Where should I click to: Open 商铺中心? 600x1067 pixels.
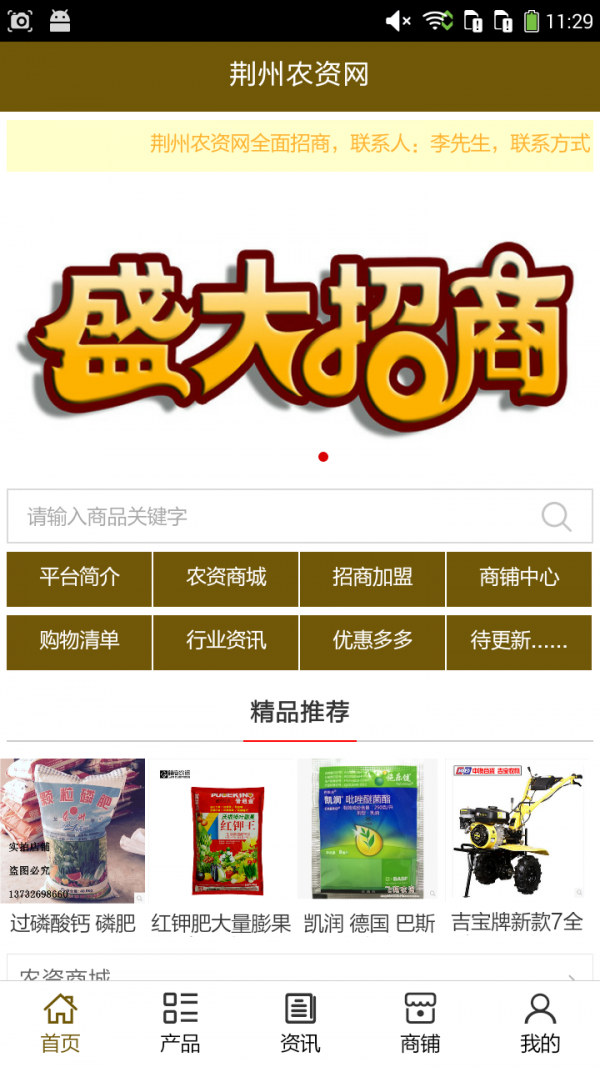tap(519, 578)
